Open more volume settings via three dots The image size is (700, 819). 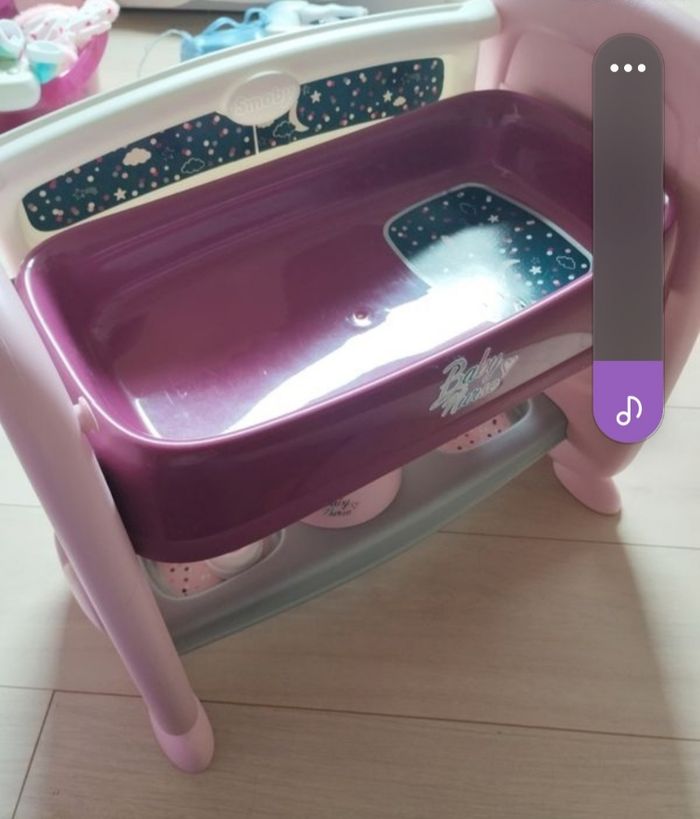point(628,68)
